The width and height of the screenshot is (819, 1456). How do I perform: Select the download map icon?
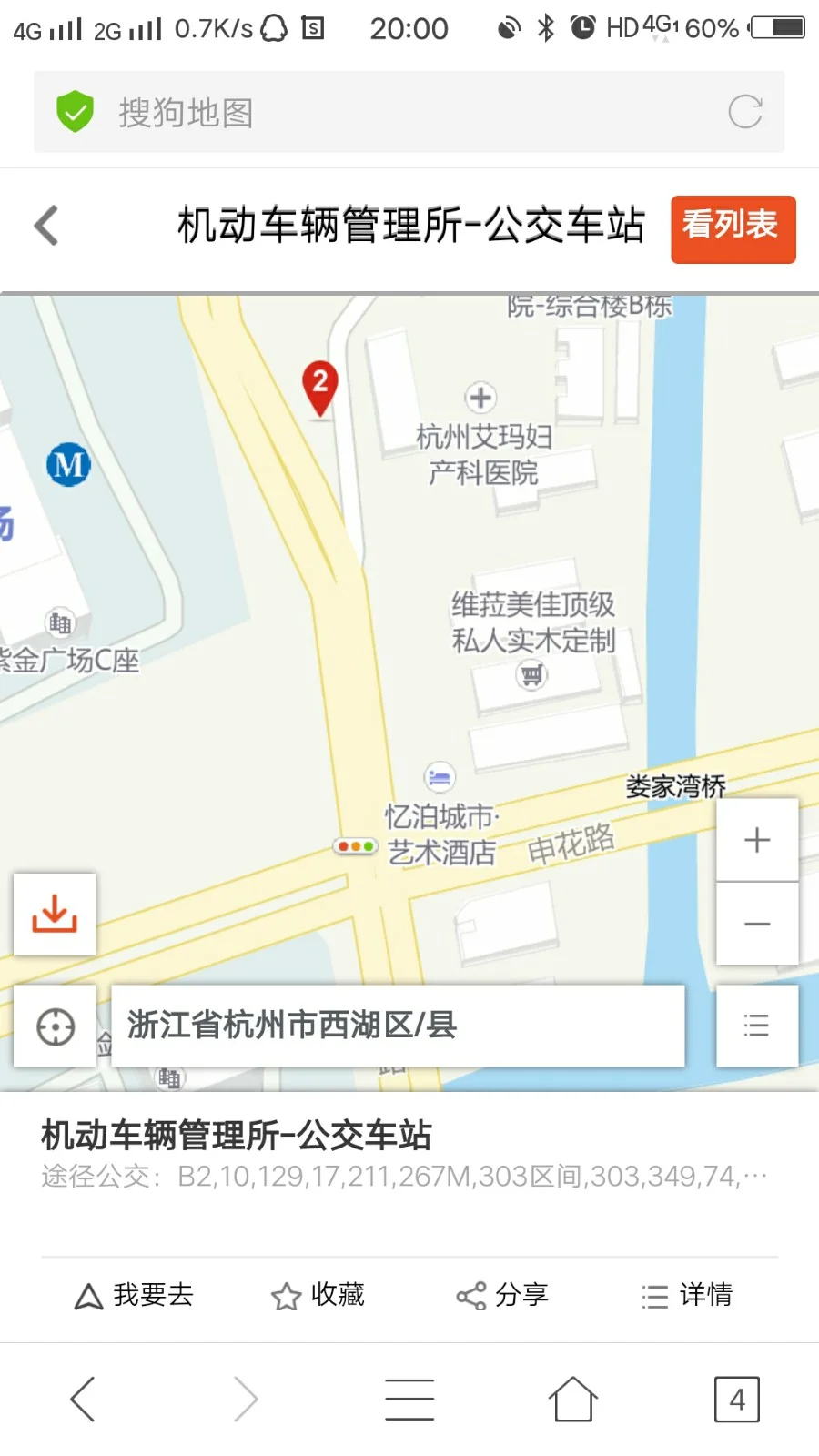click(x=53, y=915)
